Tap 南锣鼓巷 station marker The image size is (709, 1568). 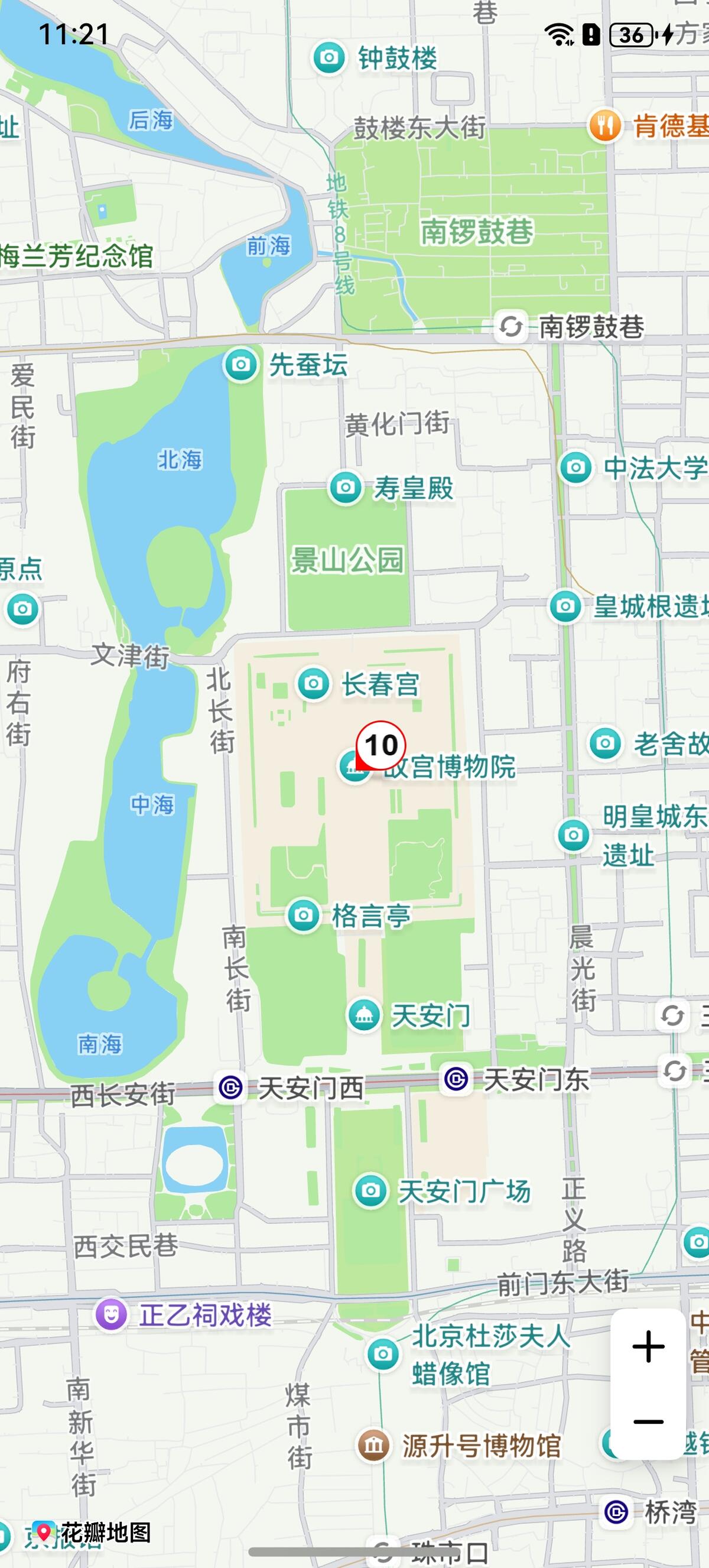pos(510,327)
